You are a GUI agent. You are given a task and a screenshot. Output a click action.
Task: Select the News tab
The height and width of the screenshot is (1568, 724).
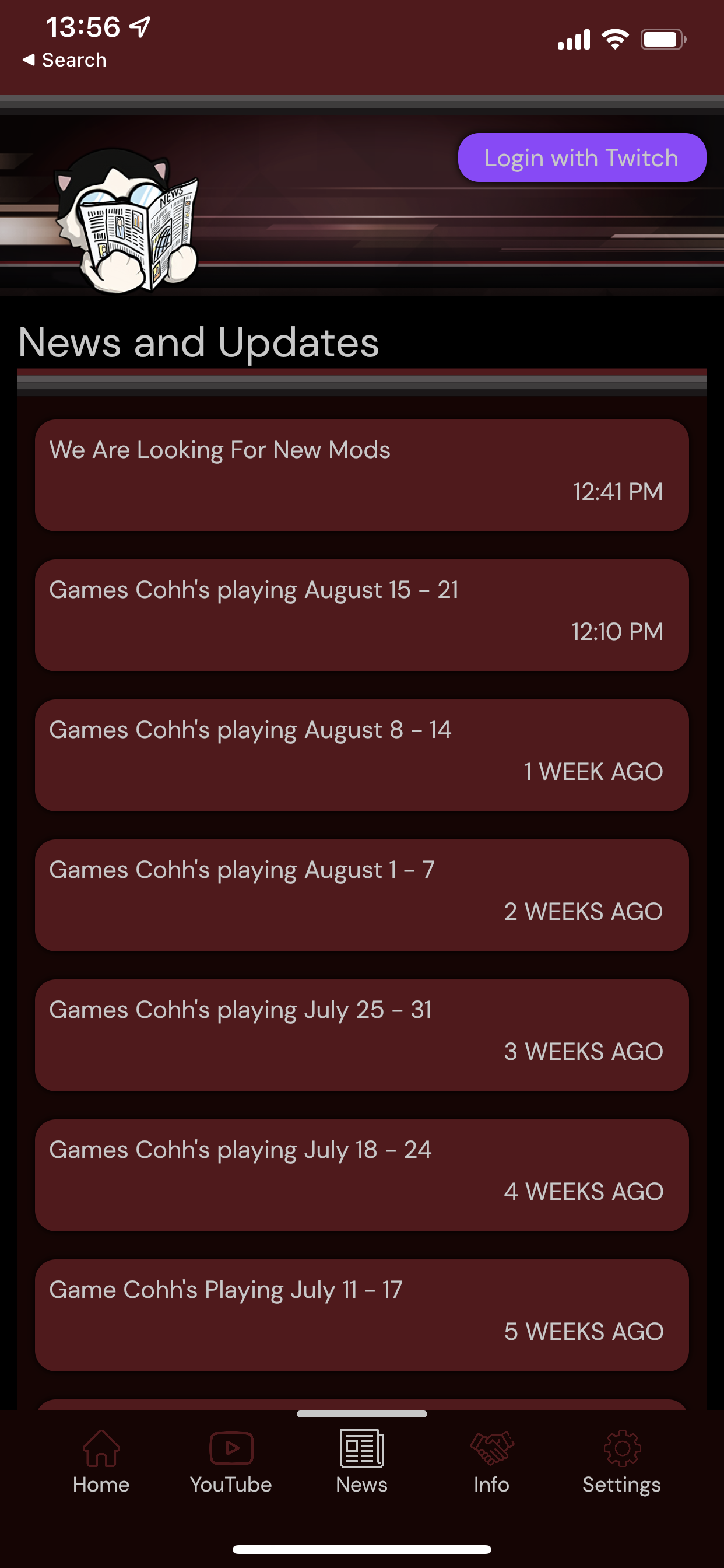coord(361,1462)
